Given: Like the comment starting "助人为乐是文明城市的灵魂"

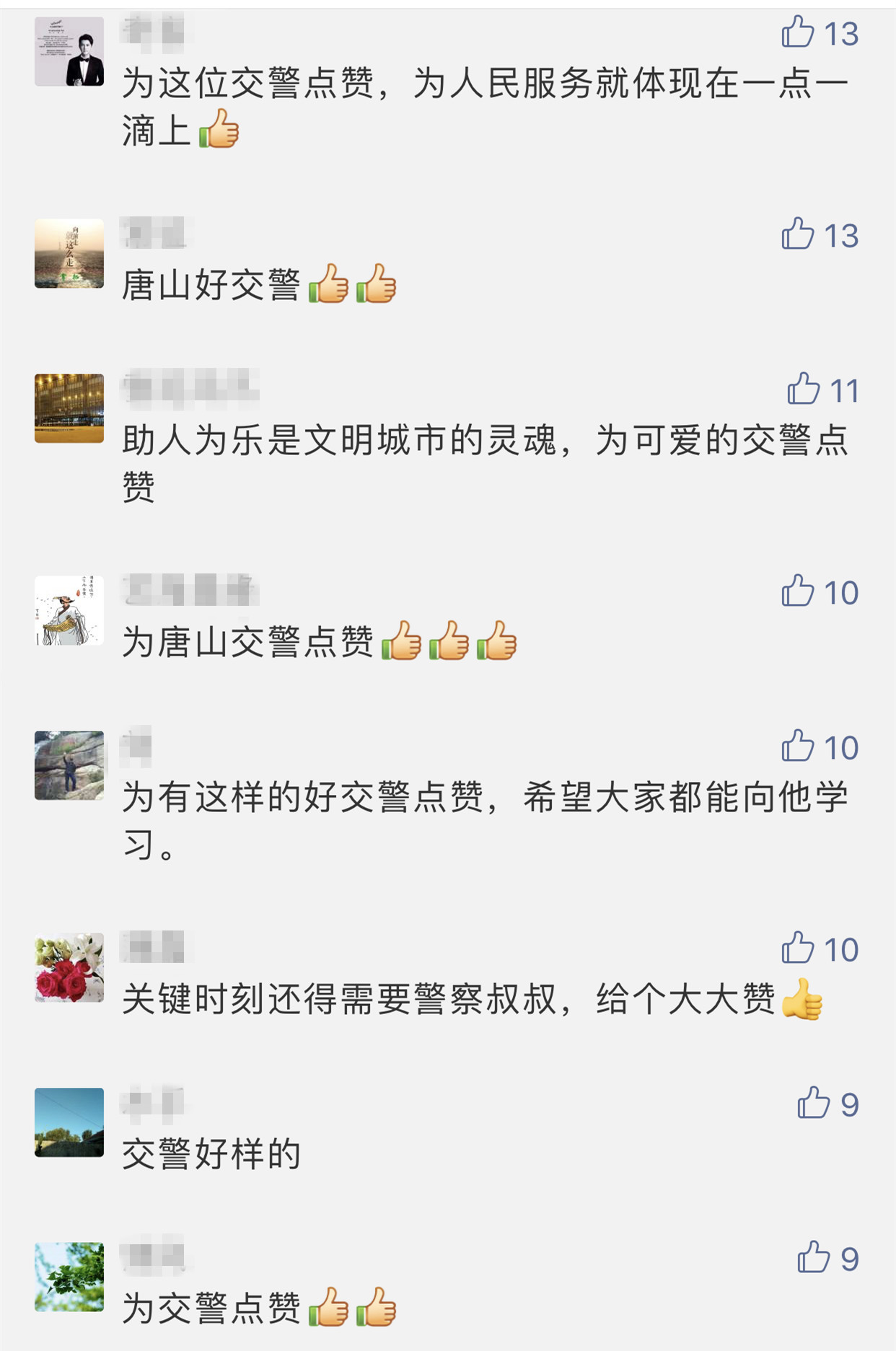Looking at the screenshot, I should click(x=803, y=390).
